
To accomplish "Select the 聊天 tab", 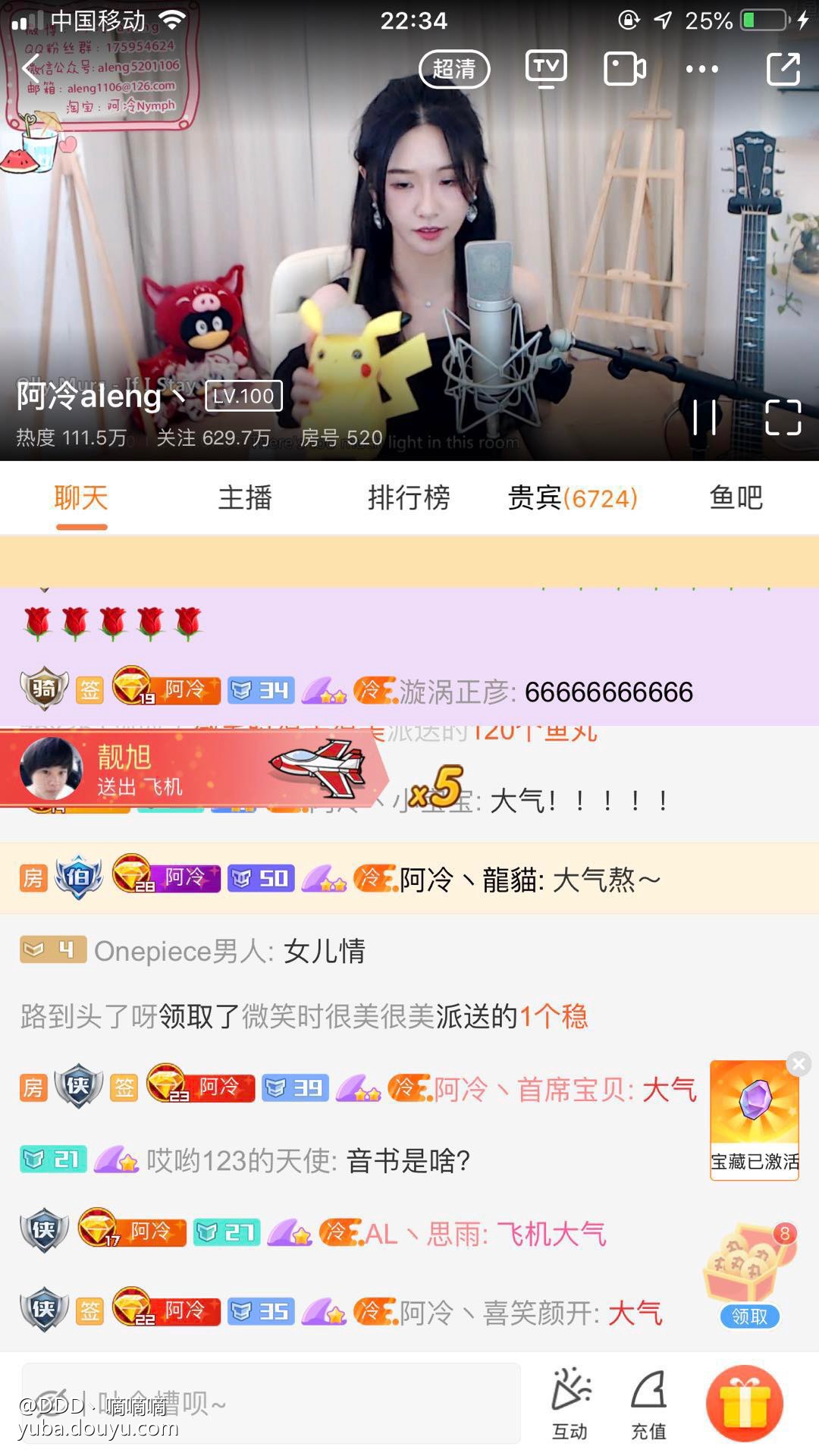I will click(81, 498).
